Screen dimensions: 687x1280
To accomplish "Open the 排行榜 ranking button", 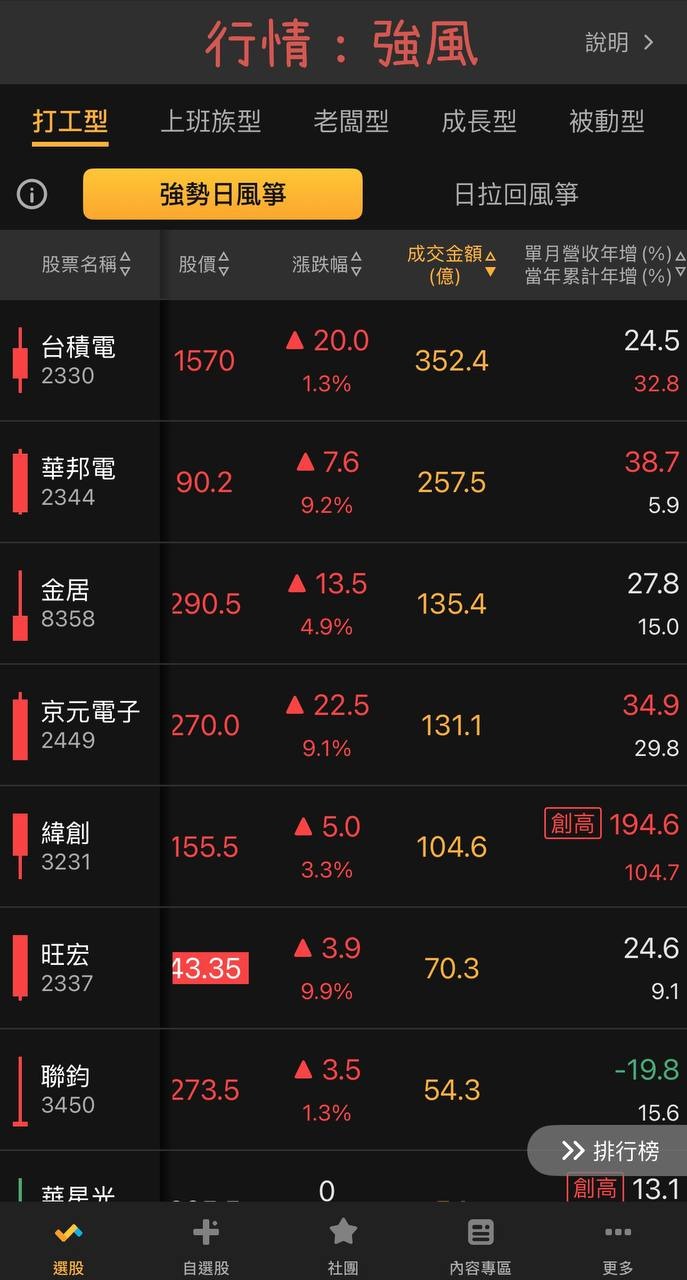I will click(610, 1151).
